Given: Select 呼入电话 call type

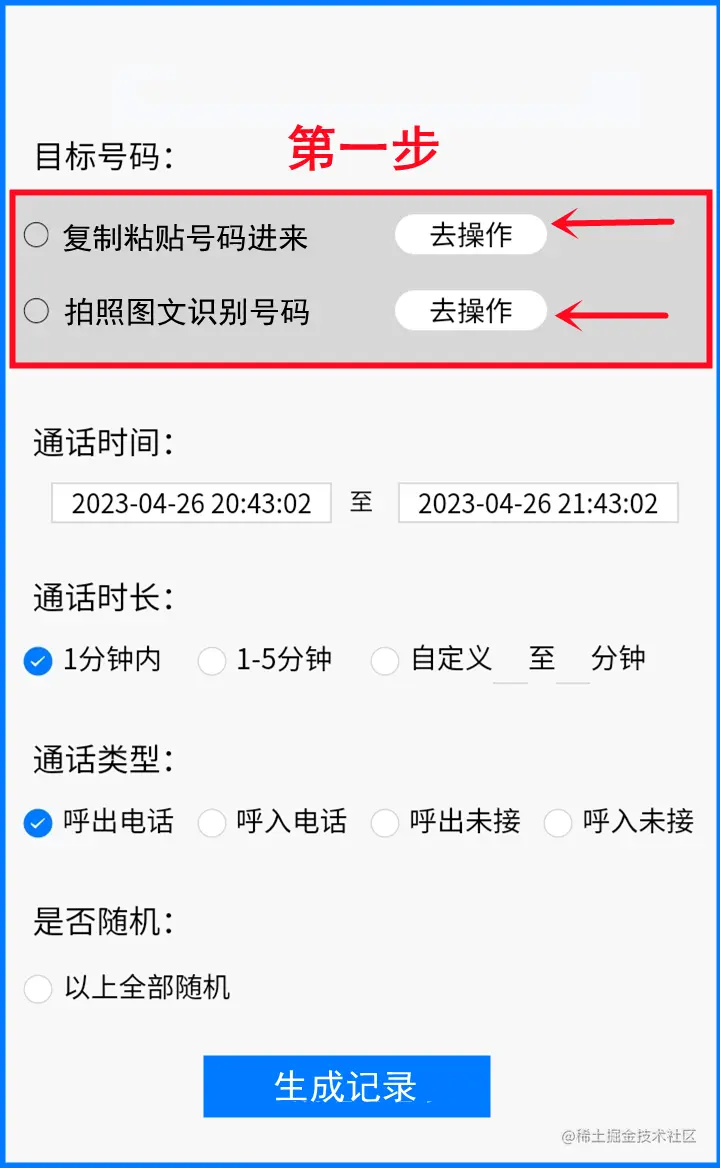Looking at the screenshot, I should click(x=212, y=822).
